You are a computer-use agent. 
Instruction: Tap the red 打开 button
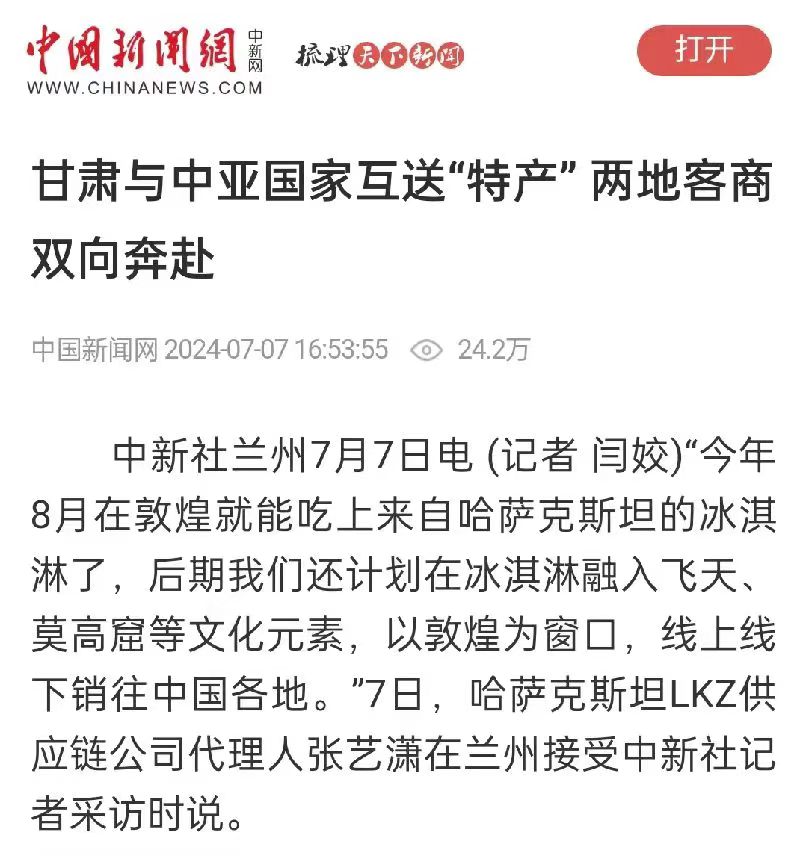tap(704, 50)
